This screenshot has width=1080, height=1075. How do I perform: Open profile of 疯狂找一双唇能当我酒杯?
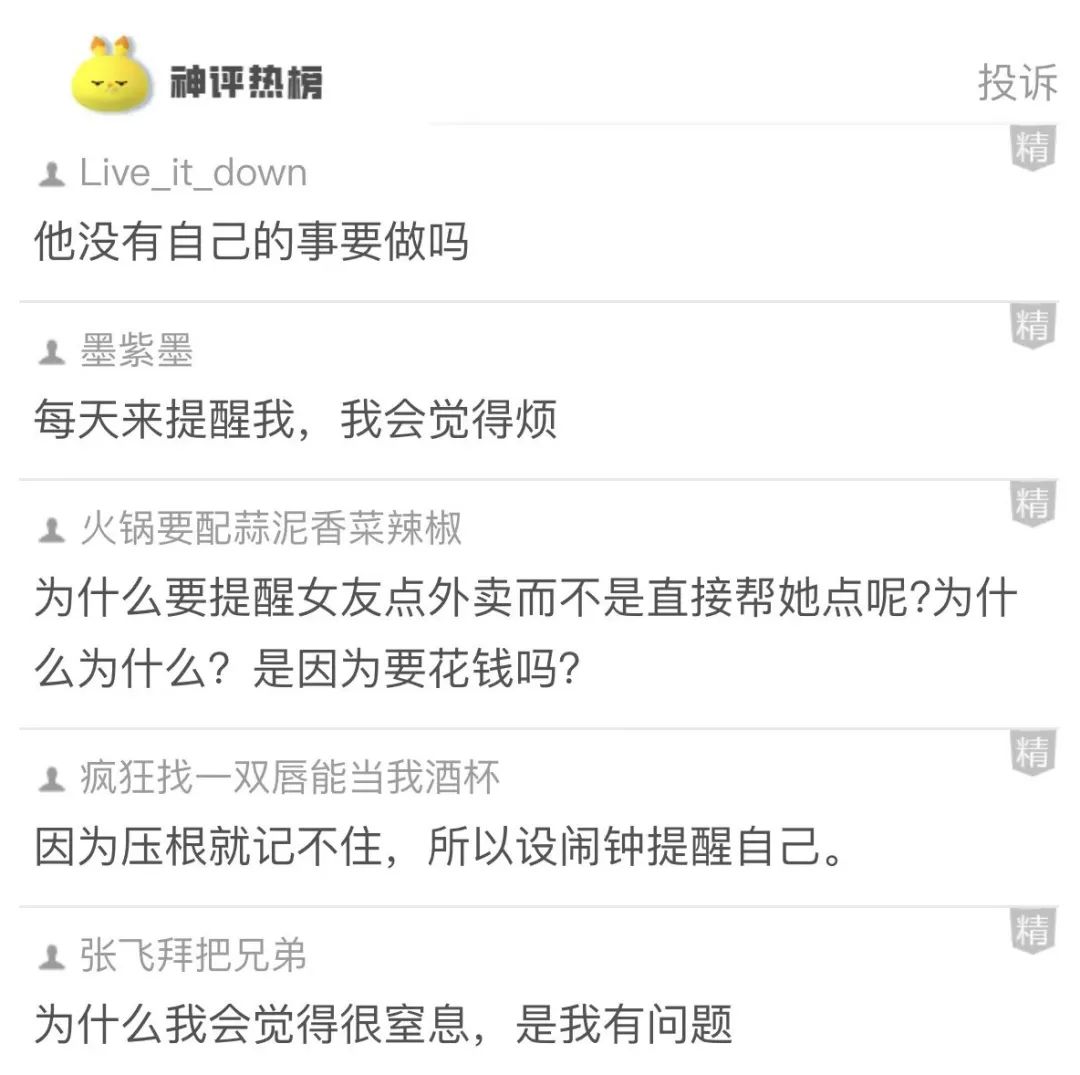pyautogui.click(x=289, y=778)
